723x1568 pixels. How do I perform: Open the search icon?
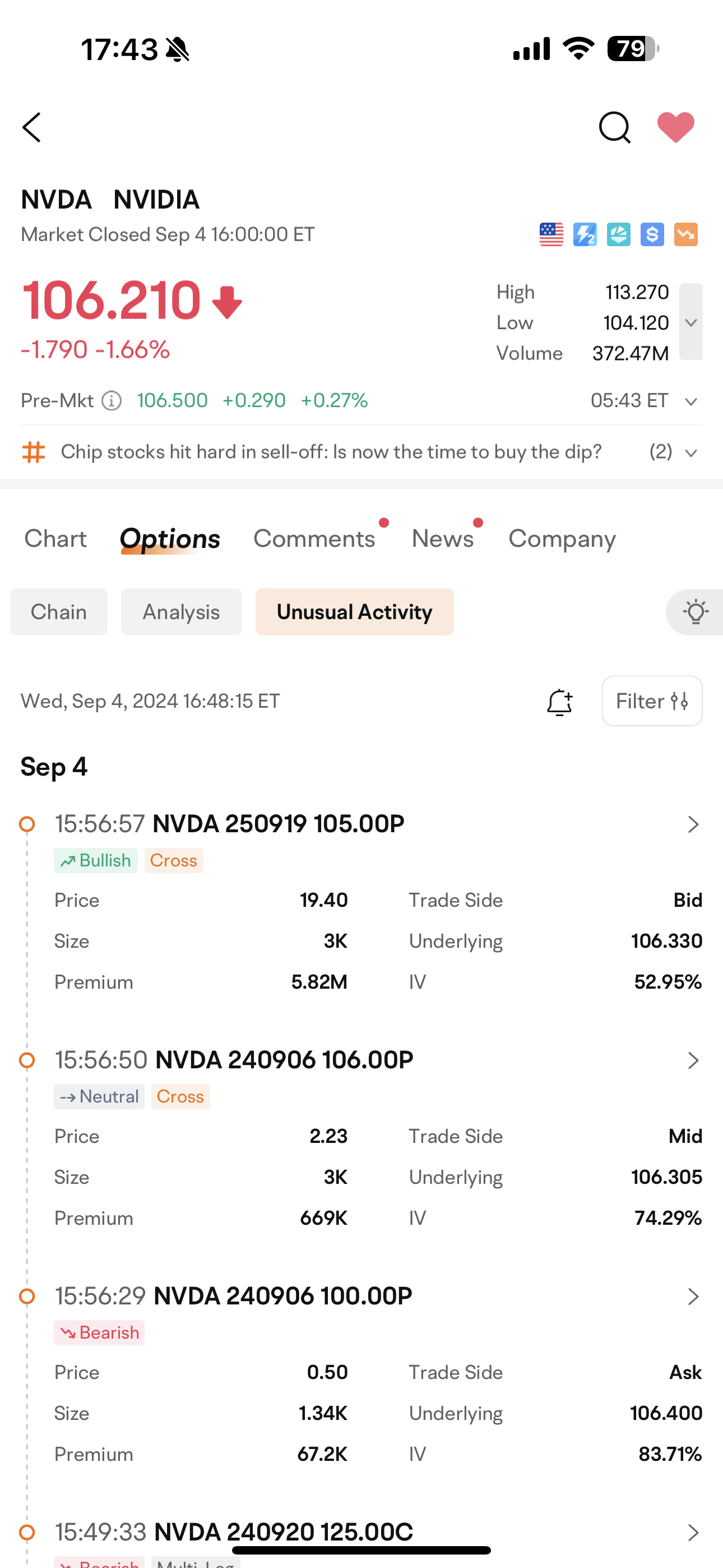tap(614, 127)
